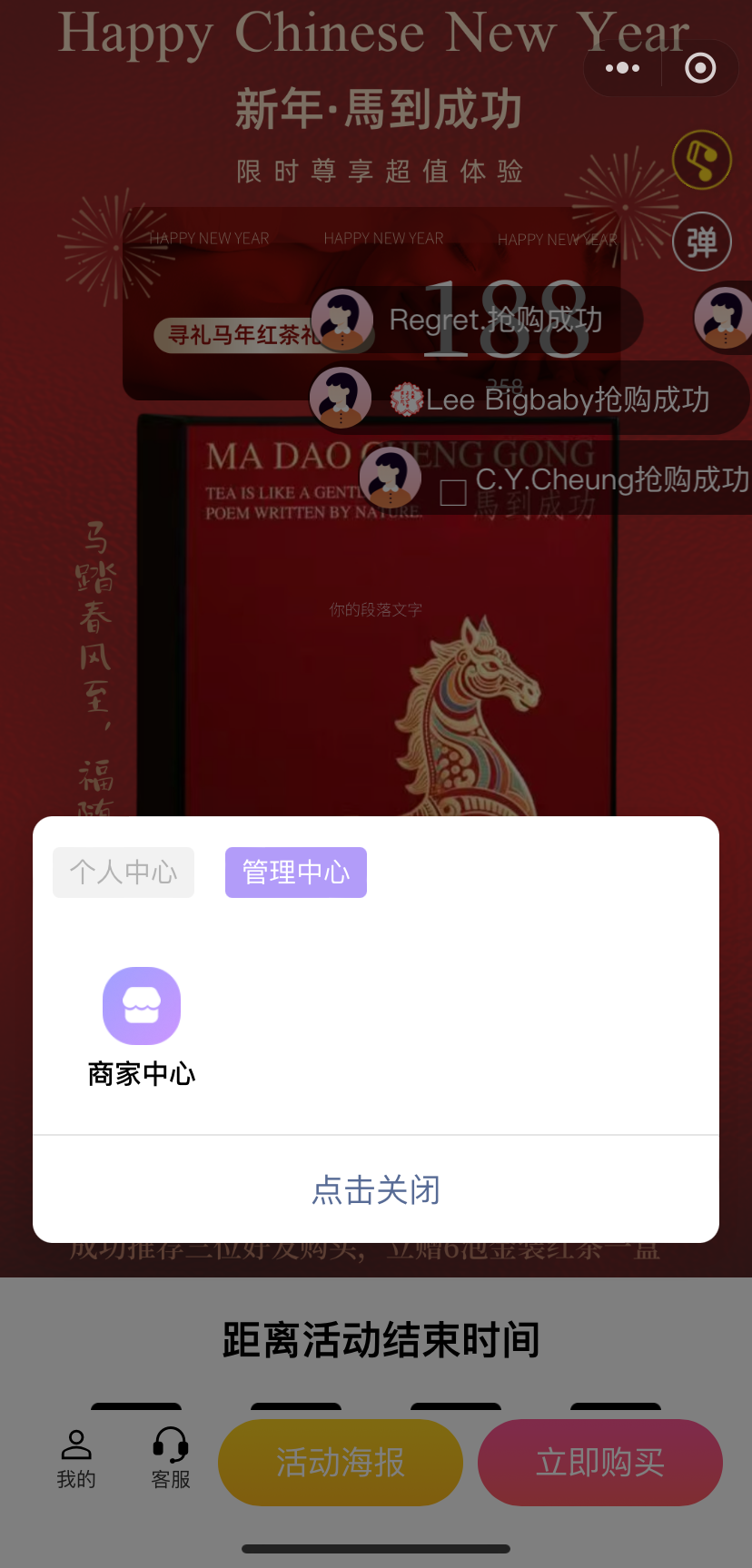Select the 管理中心 tab
Screen dimensions: 752x1568
point(296,873)
